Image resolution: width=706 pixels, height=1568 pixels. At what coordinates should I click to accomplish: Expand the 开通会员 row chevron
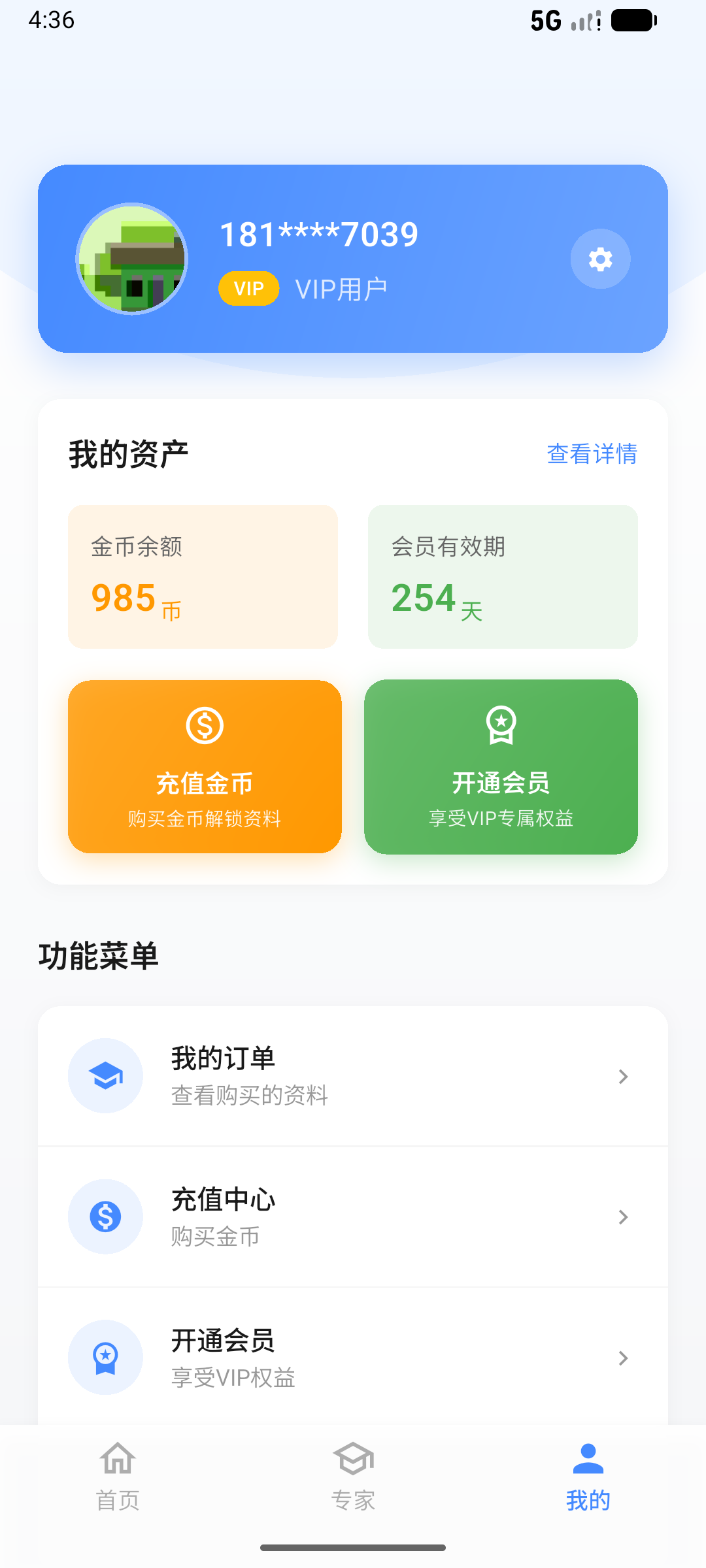pos(622,1358)
